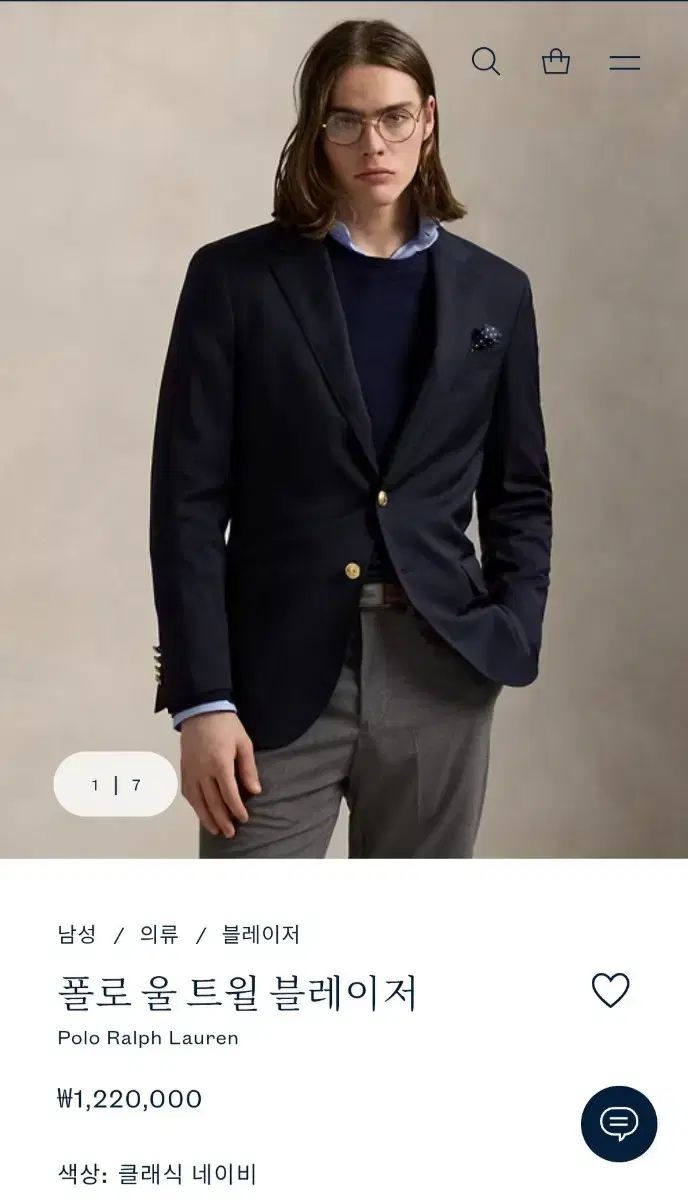Go to the 남성 breadcrumb category
The image size is (688, 1200).
tap(77, 935)
